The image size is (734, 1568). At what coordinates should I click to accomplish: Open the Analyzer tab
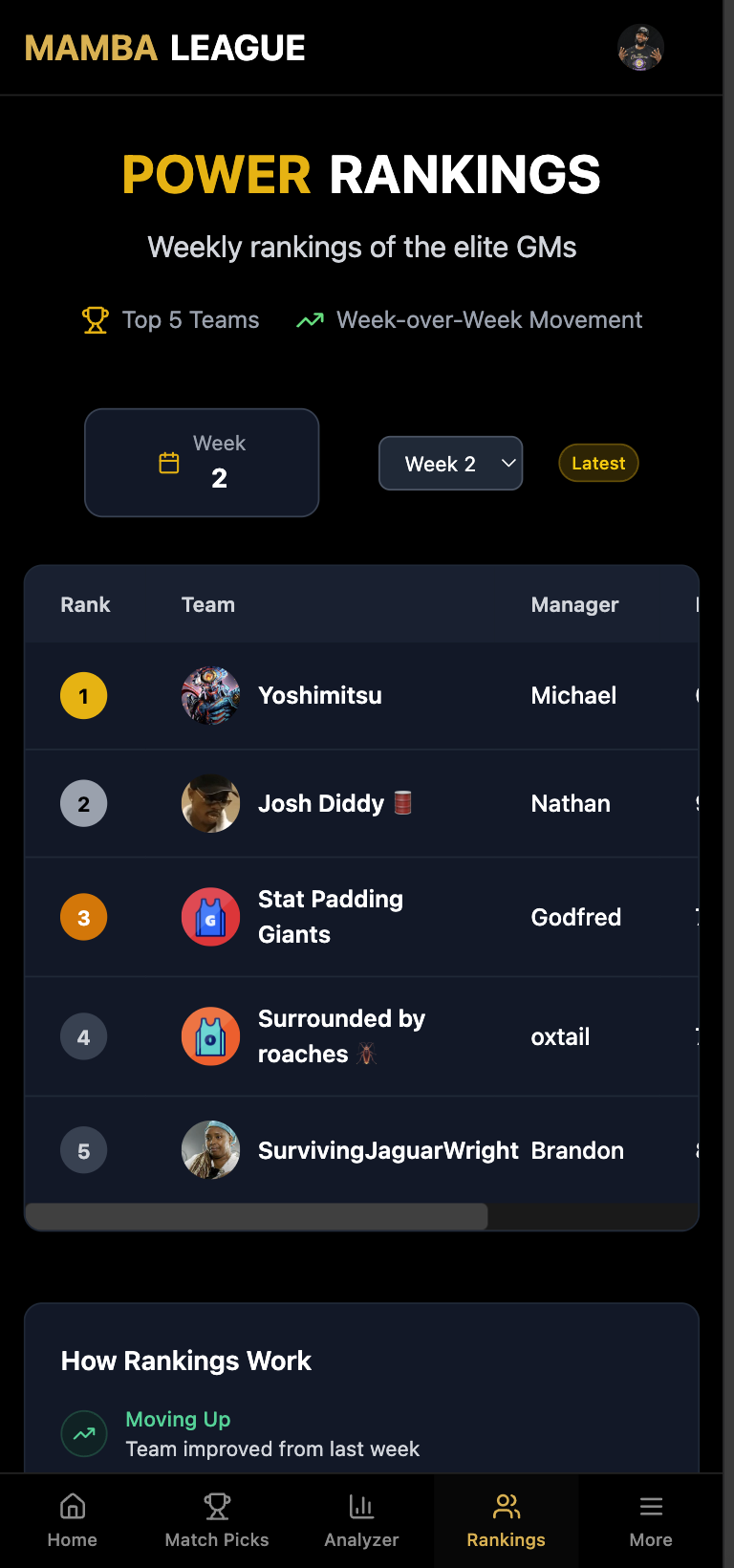361,1520
